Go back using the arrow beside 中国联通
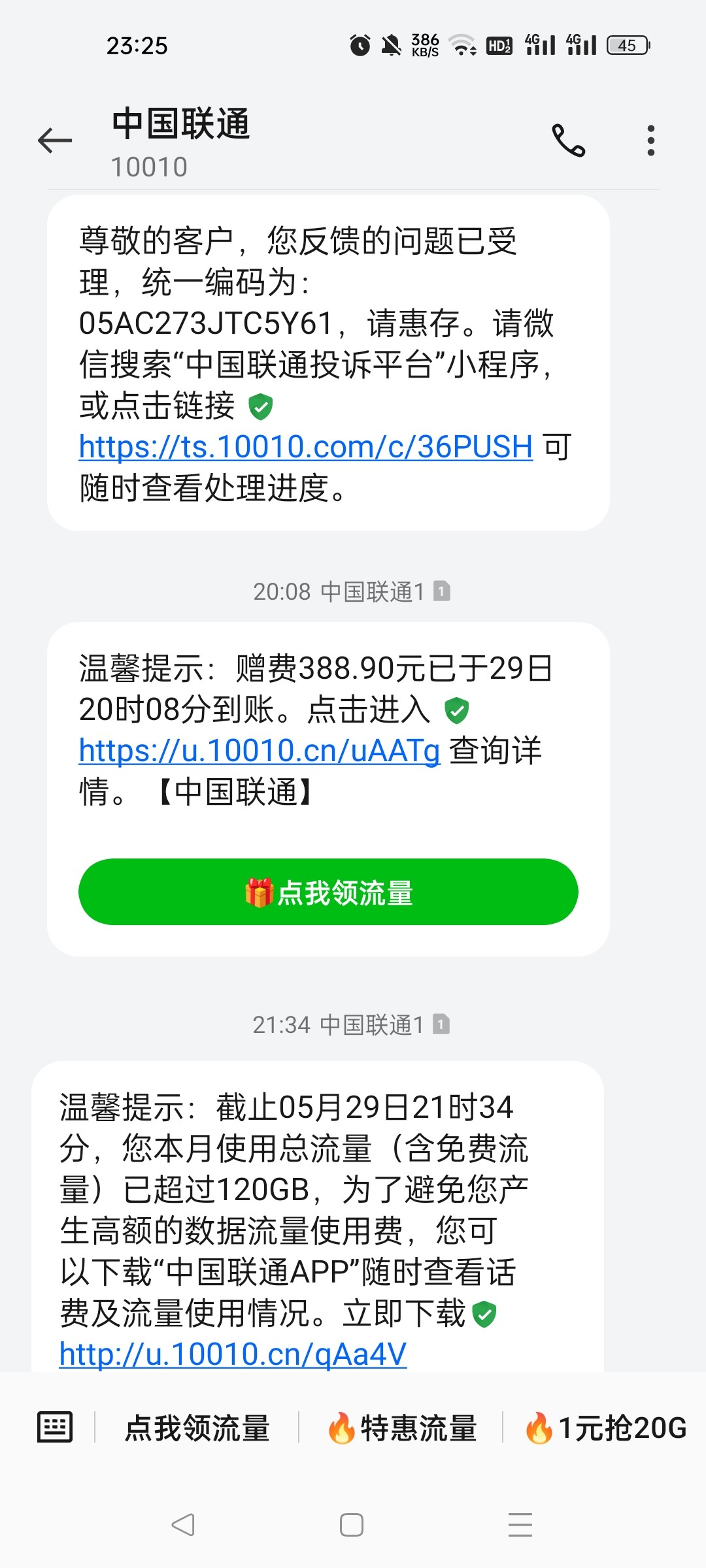 [x=55, y=140]
